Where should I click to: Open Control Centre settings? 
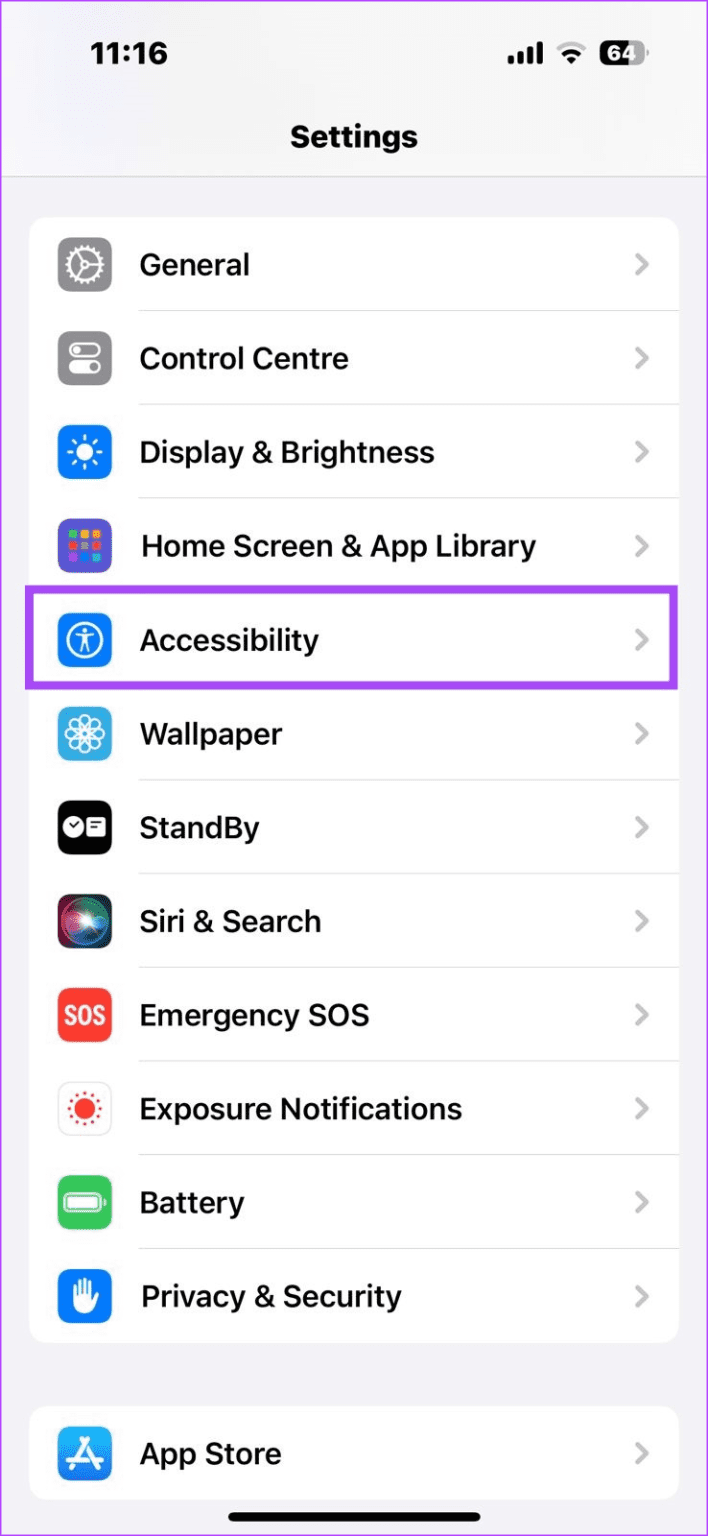coord(353,359)
